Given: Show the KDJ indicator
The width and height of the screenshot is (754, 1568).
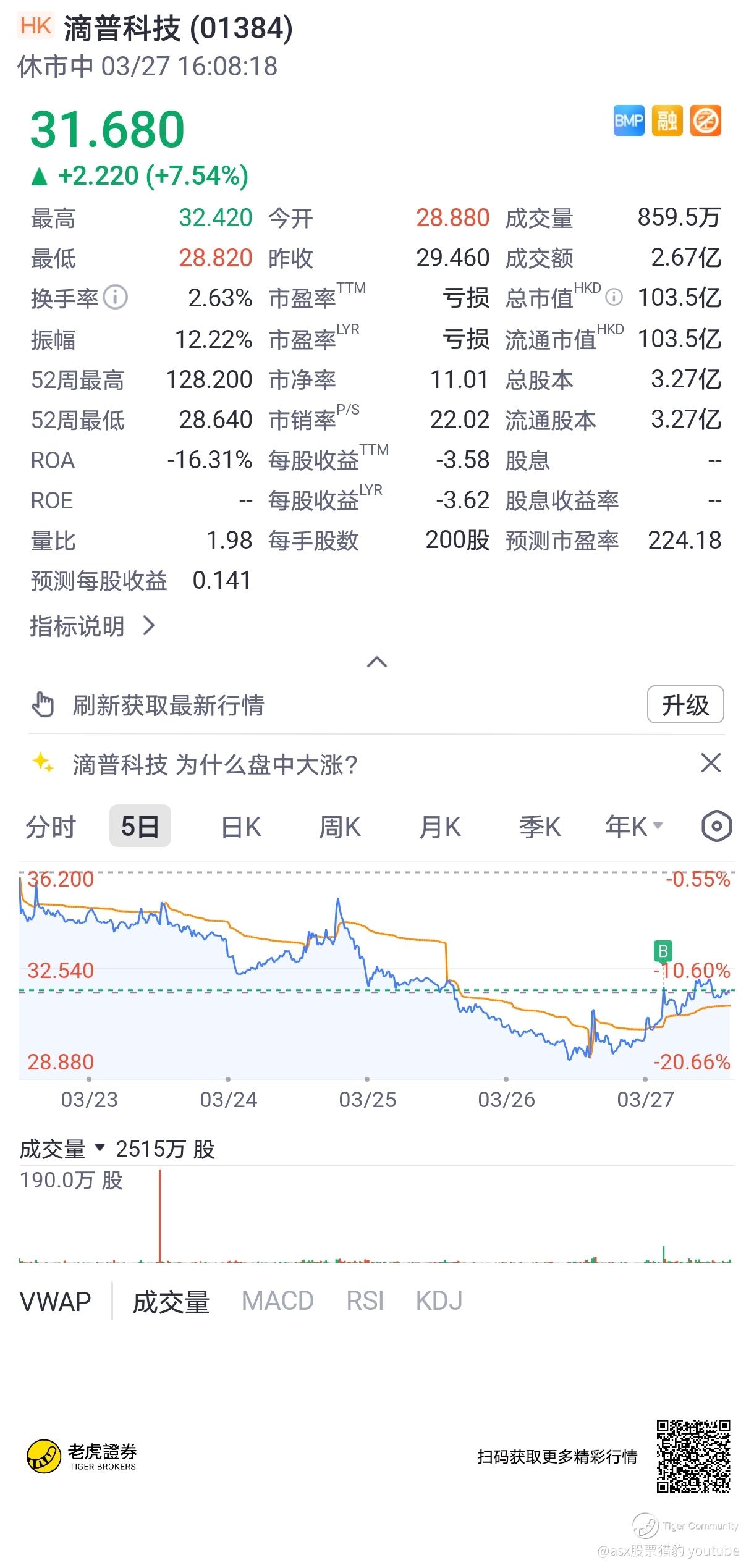Looking at the screenshot, I should [x=439, y=1301].
